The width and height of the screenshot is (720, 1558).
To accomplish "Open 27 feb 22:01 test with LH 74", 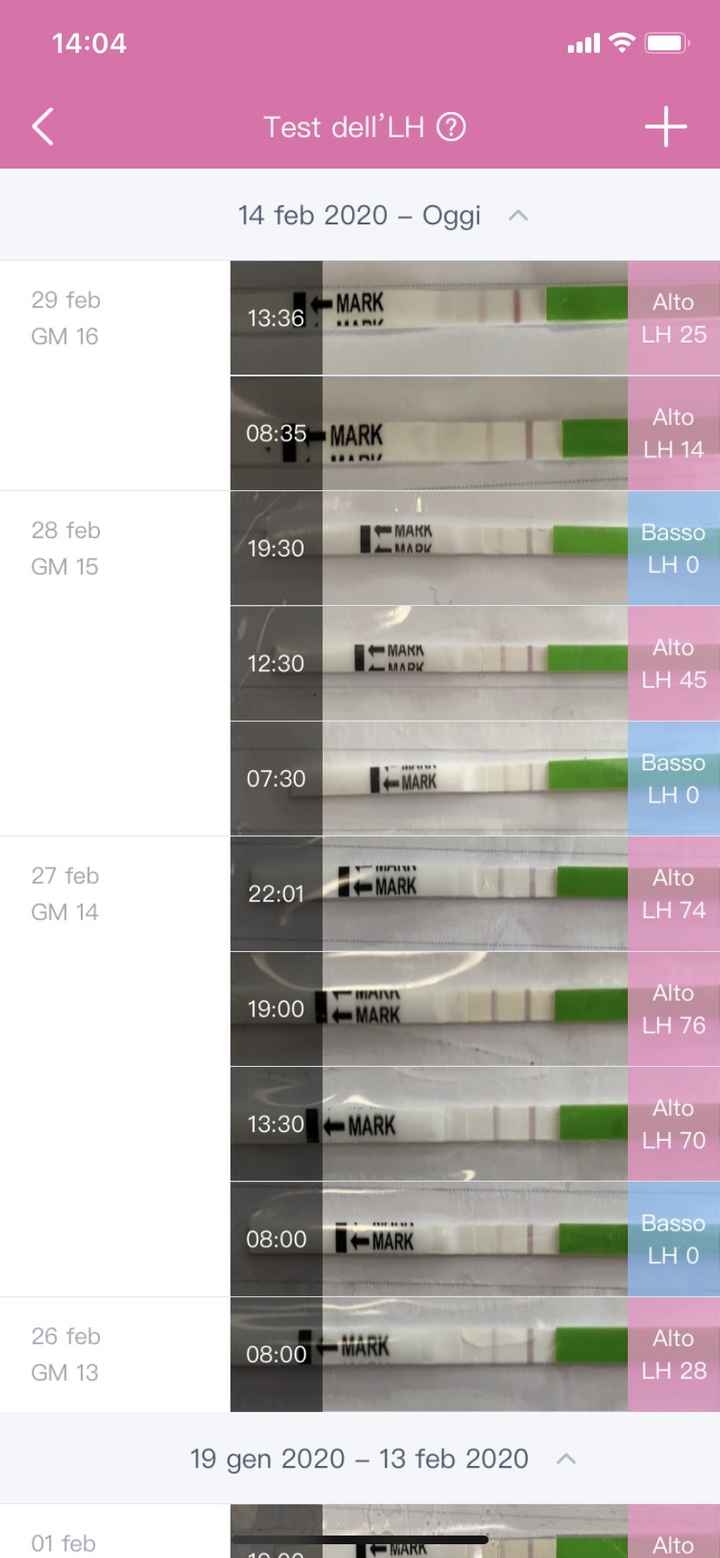I will pyautogui.click(x=475, y=893).
